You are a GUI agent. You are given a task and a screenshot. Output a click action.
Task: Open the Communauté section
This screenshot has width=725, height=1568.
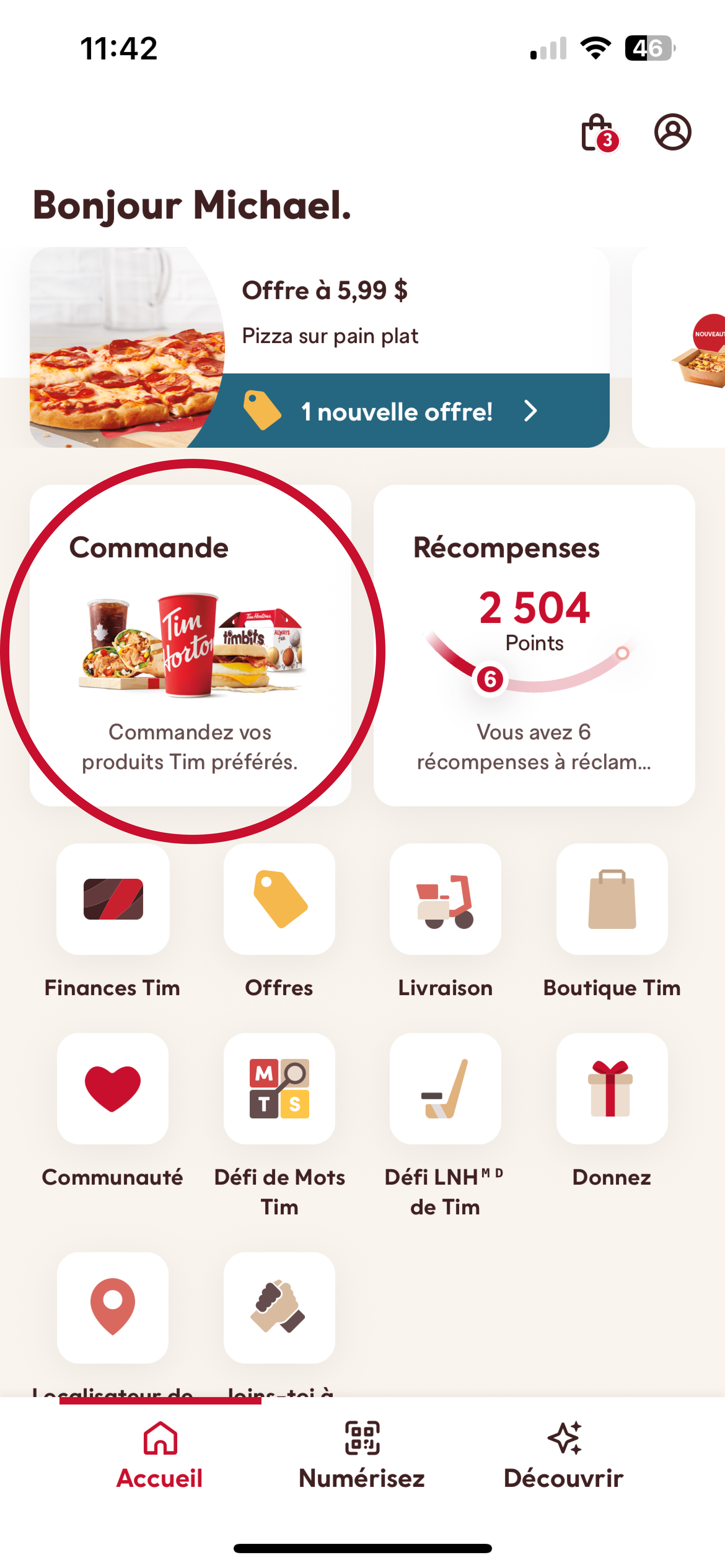click(x=113, y=1089)
